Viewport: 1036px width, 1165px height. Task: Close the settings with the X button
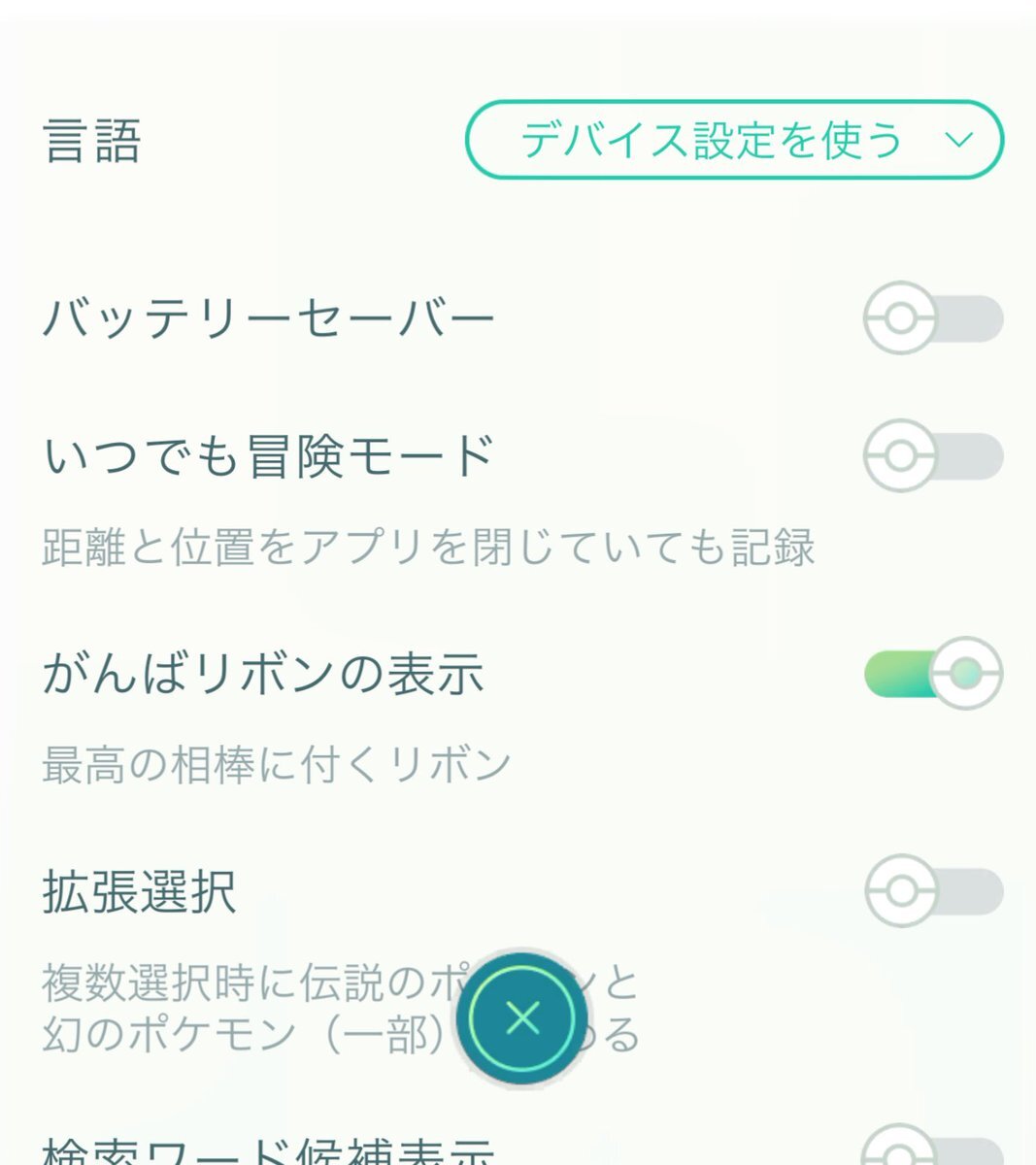tap(523, 1018)
